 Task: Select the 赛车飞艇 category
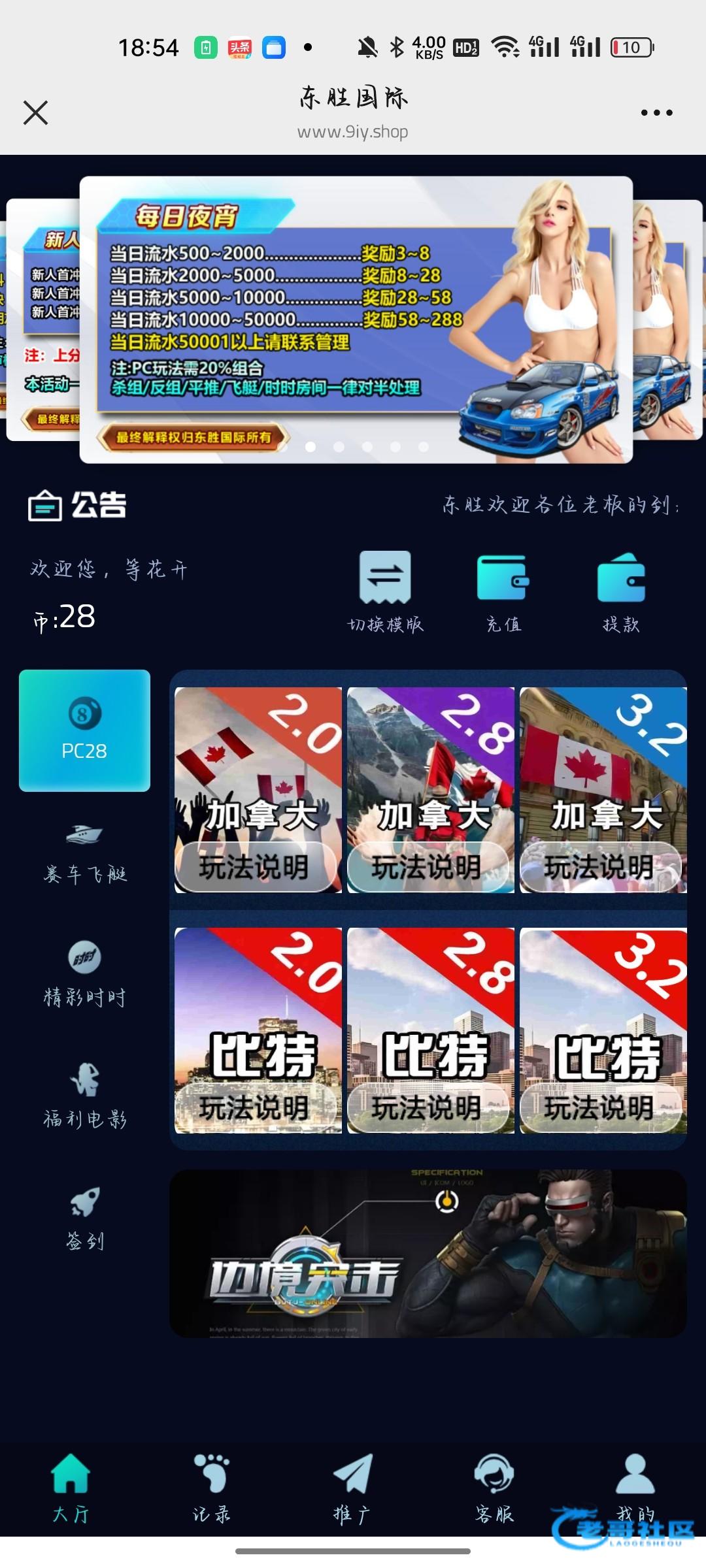pos(84,853)
